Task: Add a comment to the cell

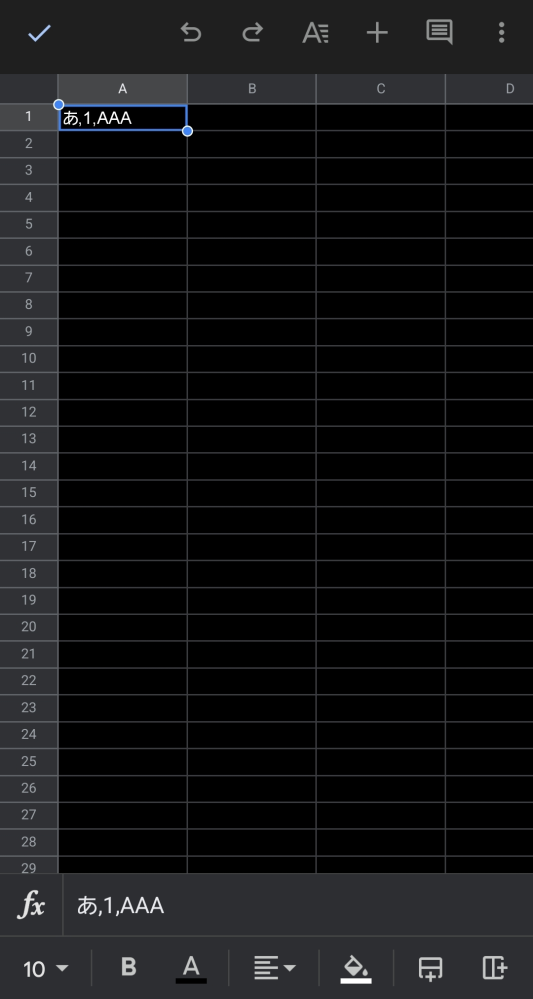Action: 439,32
